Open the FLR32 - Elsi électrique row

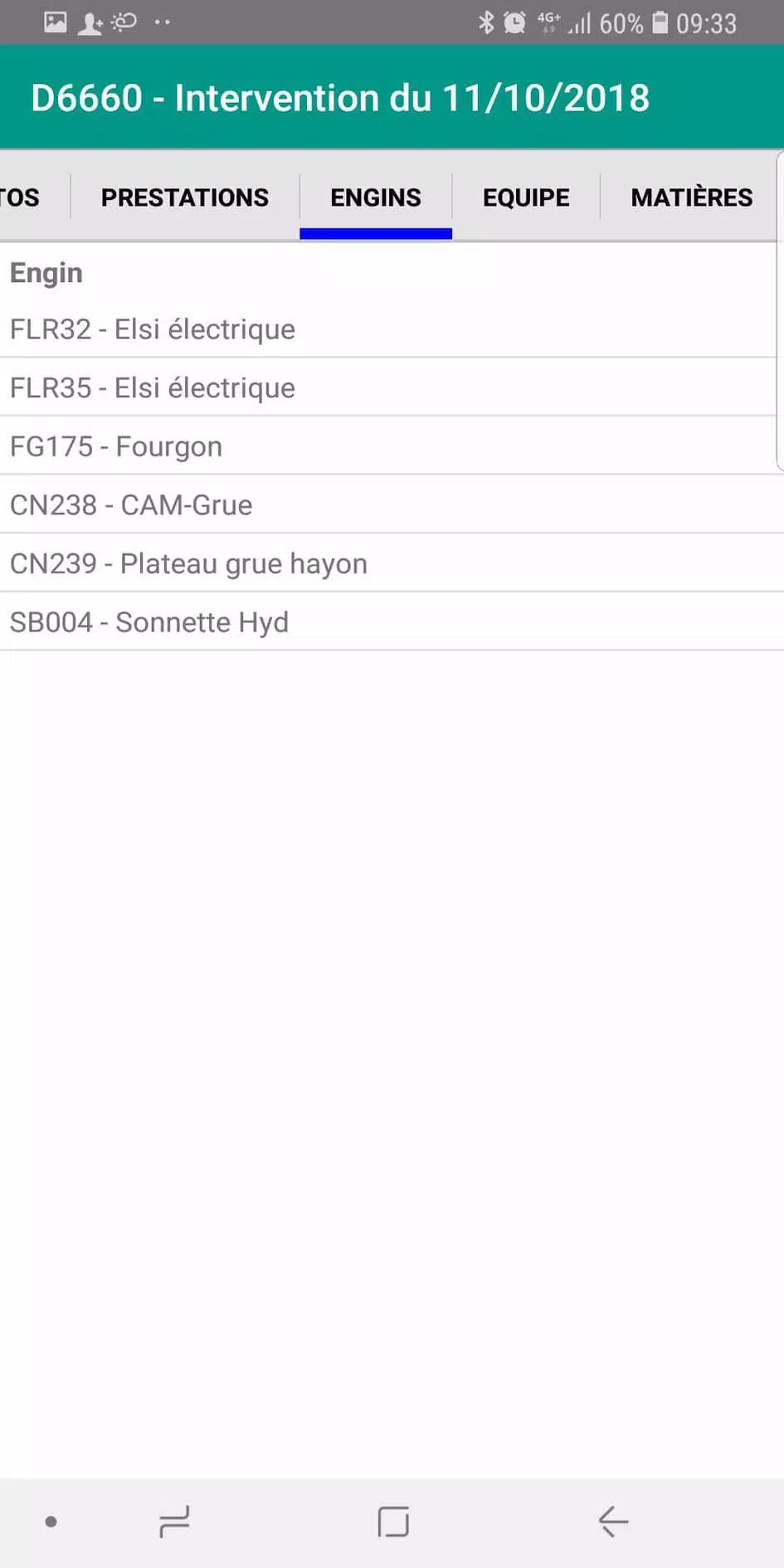pos(392,329)
